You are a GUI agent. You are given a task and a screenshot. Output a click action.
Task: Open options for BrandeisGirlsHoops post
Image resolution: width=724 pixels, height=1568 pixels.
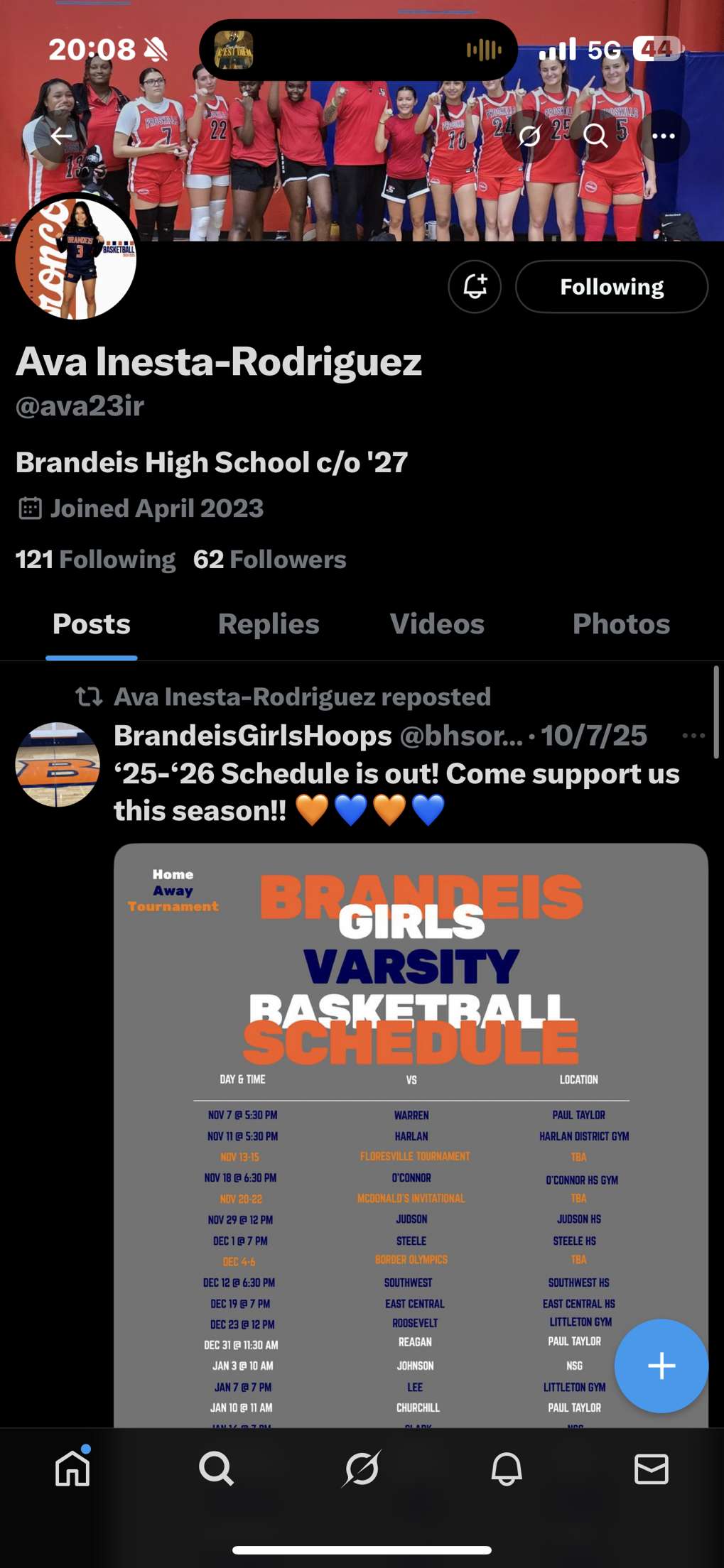click(x=693, y=736)
